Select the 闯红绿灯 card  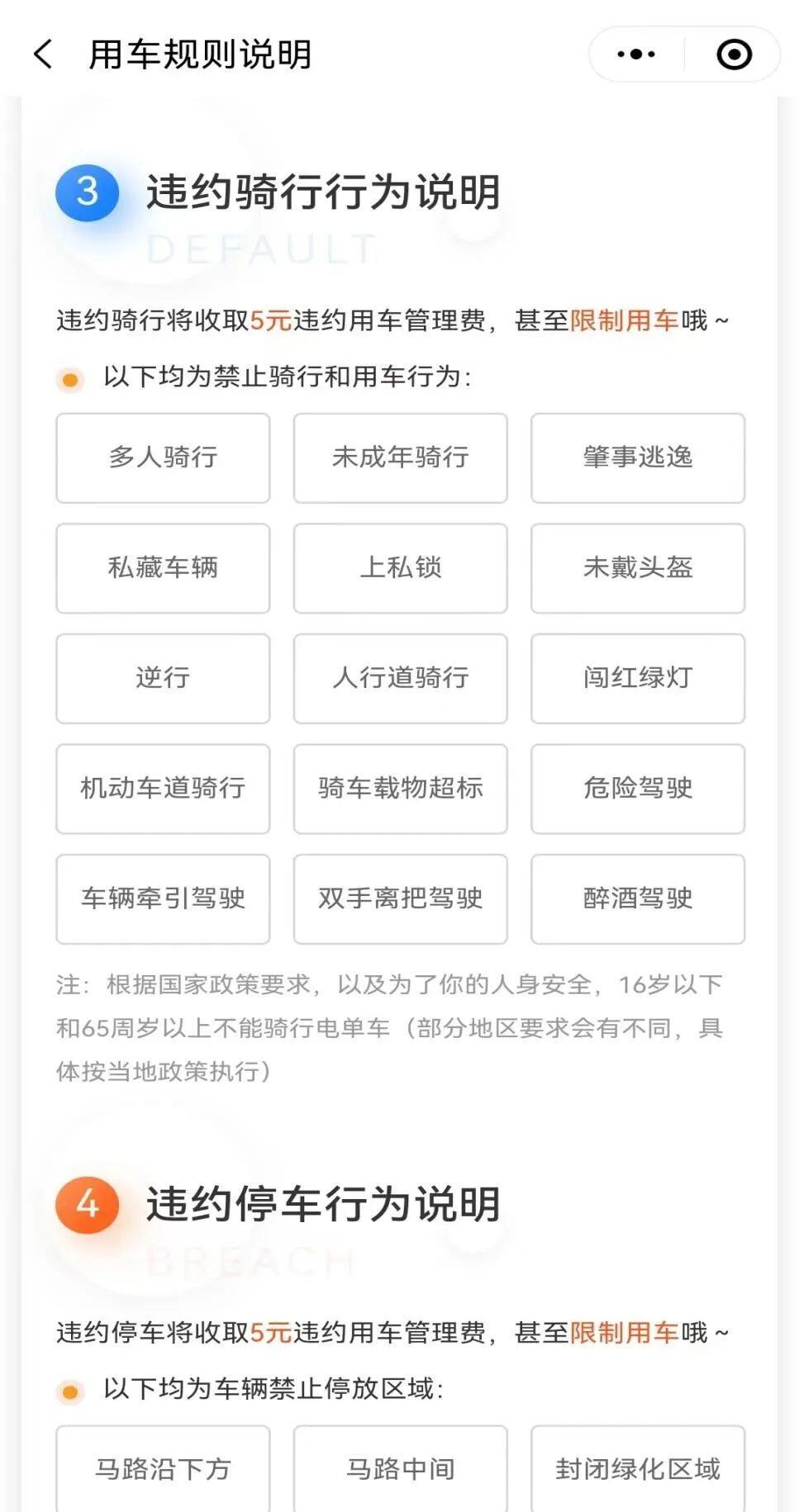[637, 679]
